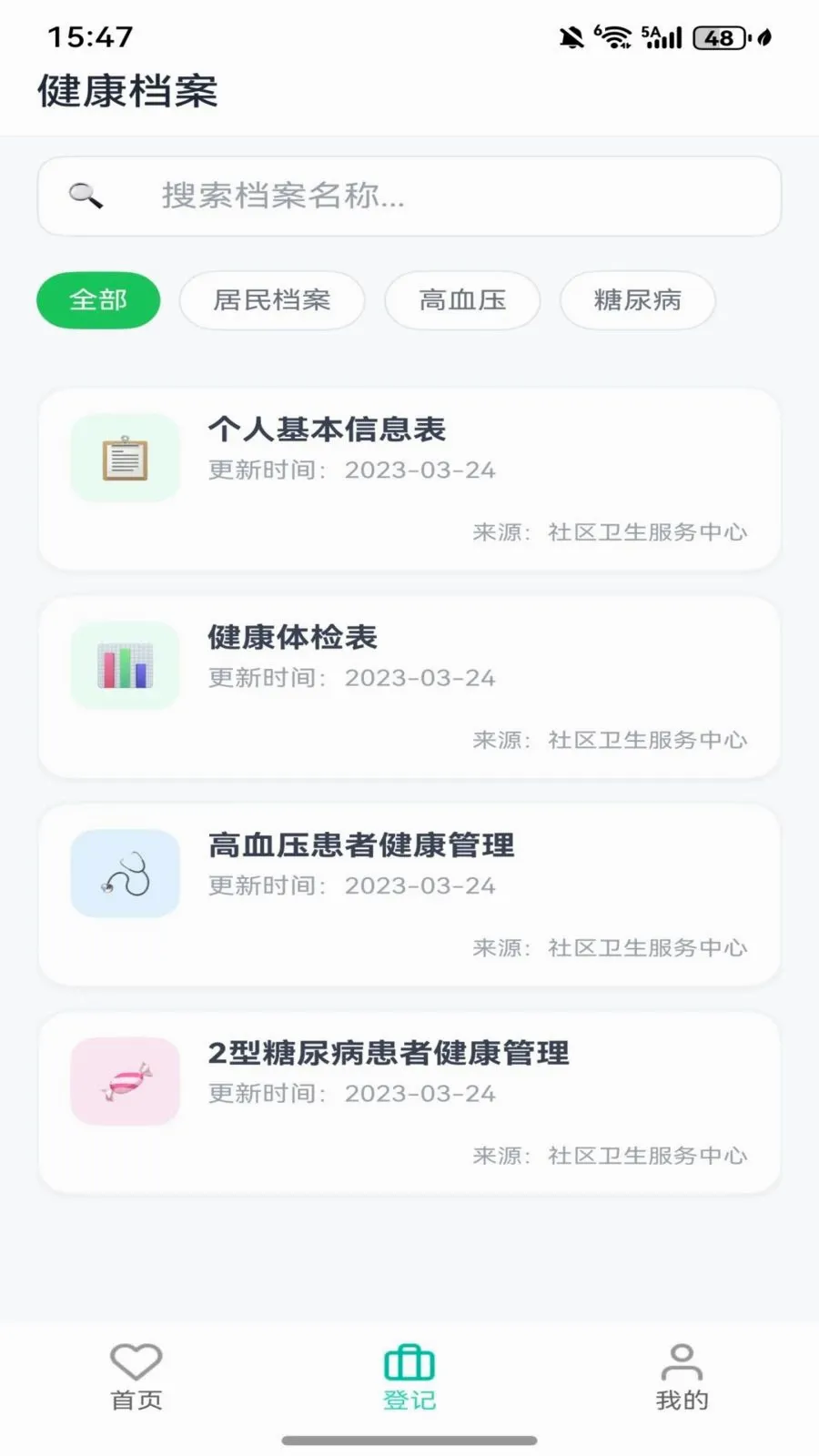This screenshot has width=819, height=1456.
Task: Open the 个人基本信息表 record
Action: 409,480
